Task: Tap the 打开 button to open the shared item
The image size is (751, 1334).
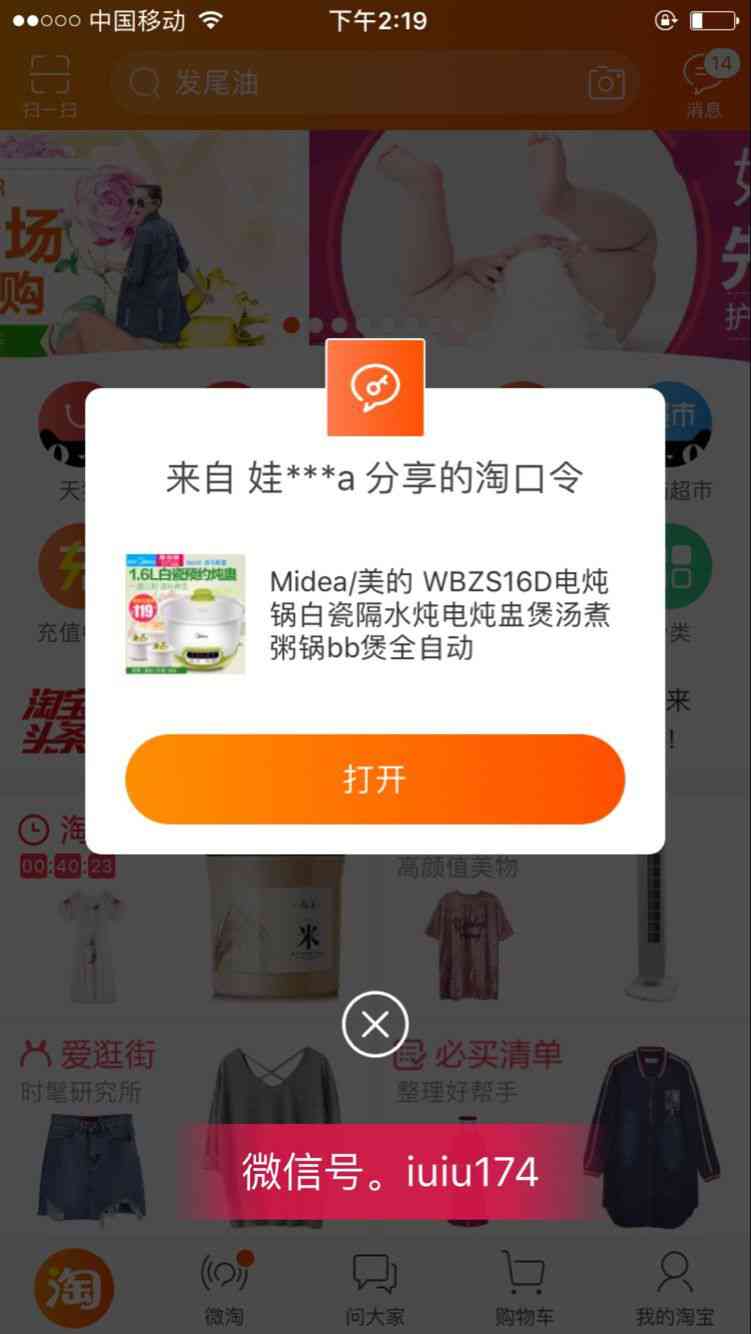Action: point(375,779)
